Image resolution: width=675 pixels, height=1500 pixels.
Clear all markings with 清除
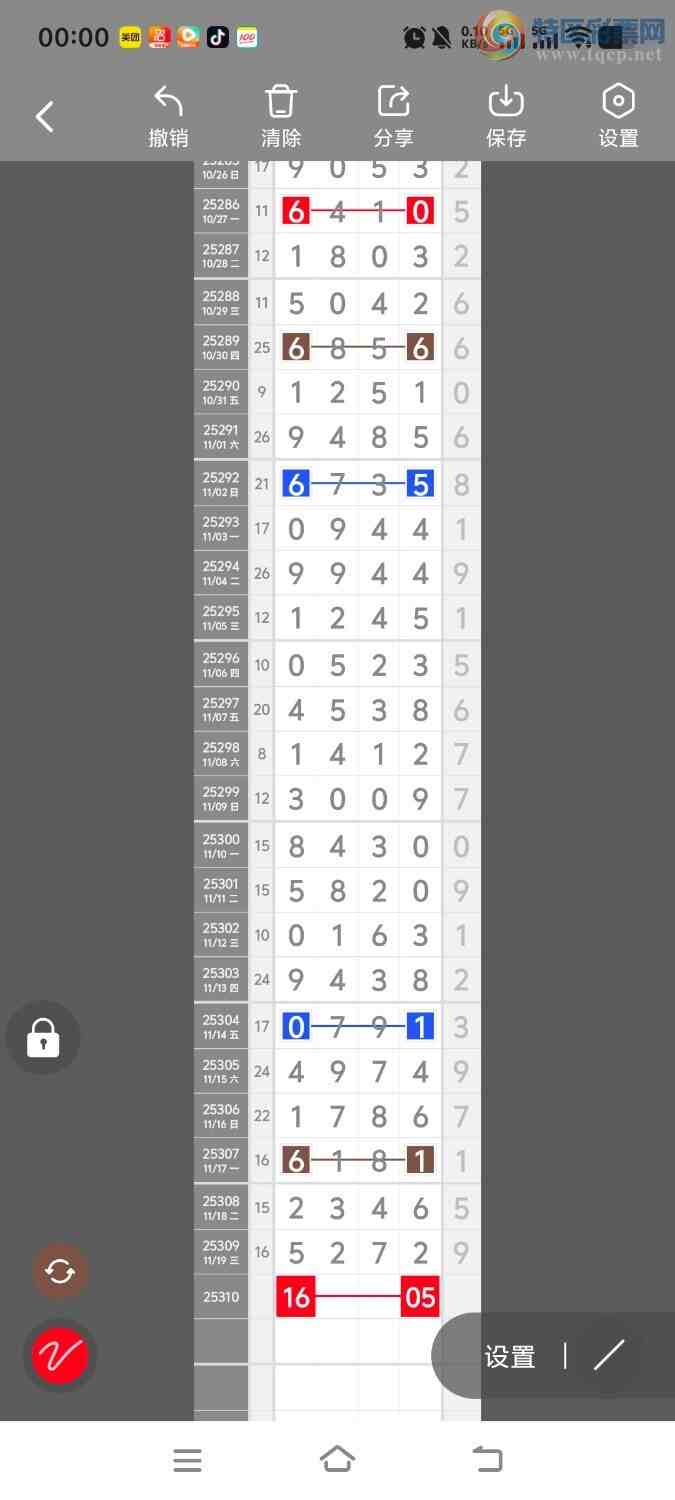281,117
